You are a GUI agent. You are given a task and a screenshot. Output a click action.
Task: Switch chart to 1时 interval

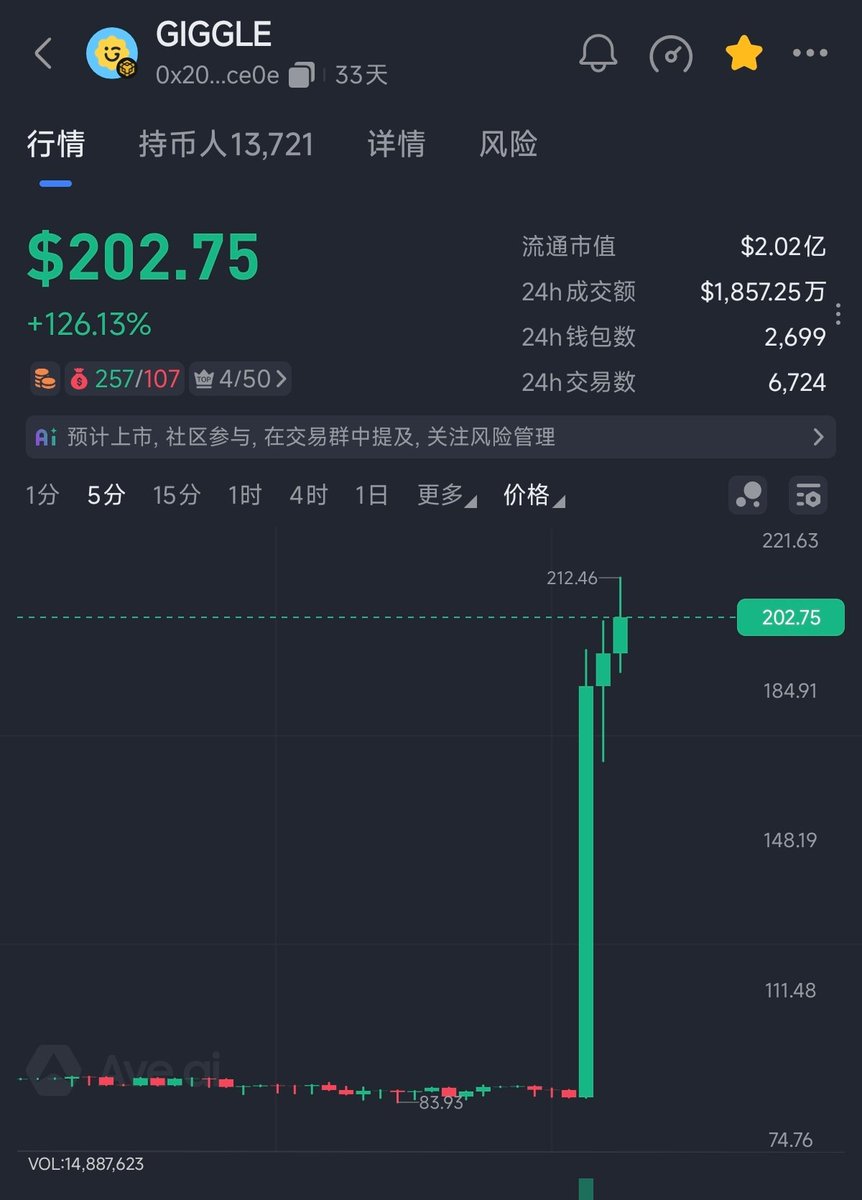[x=245, y=494]
